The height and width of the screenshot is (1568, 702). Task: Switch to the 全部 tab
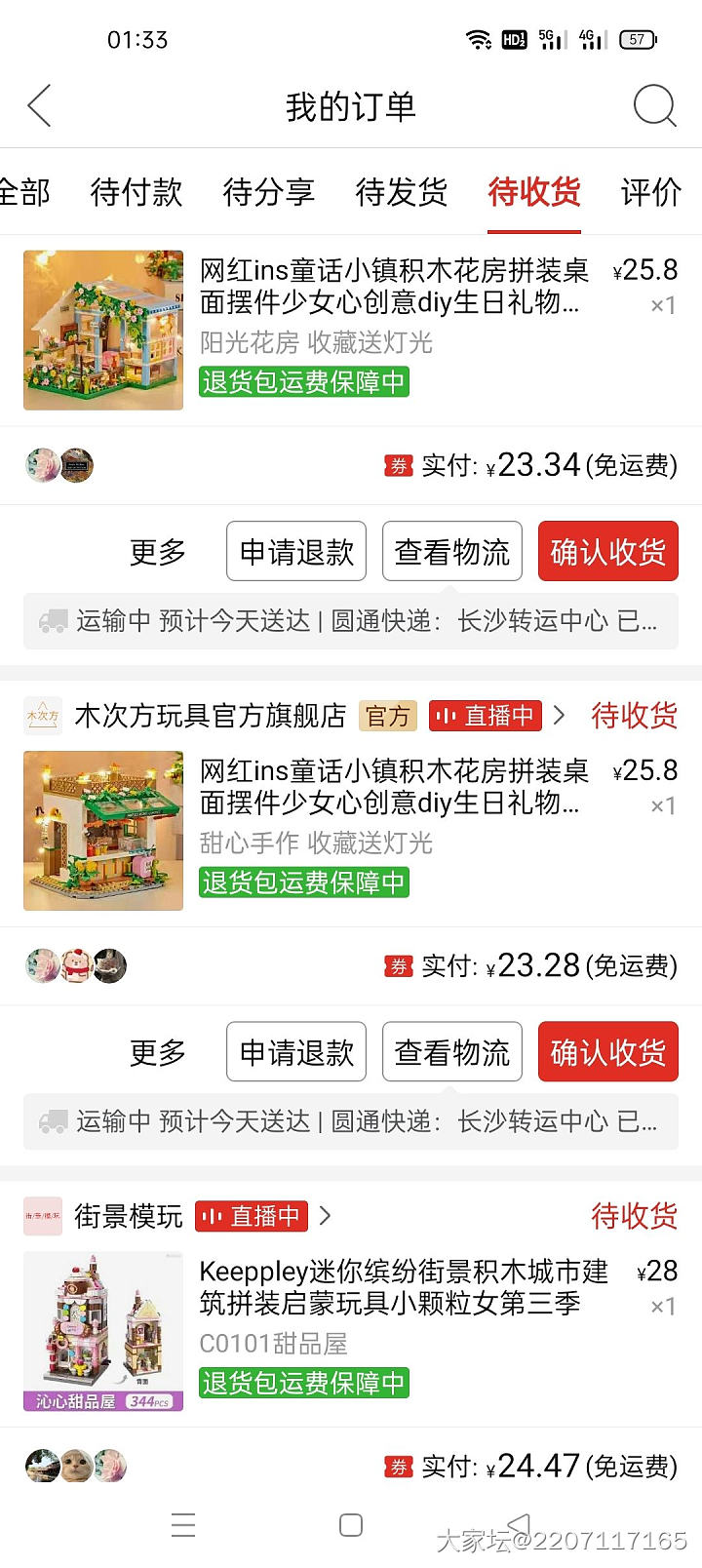23,192
